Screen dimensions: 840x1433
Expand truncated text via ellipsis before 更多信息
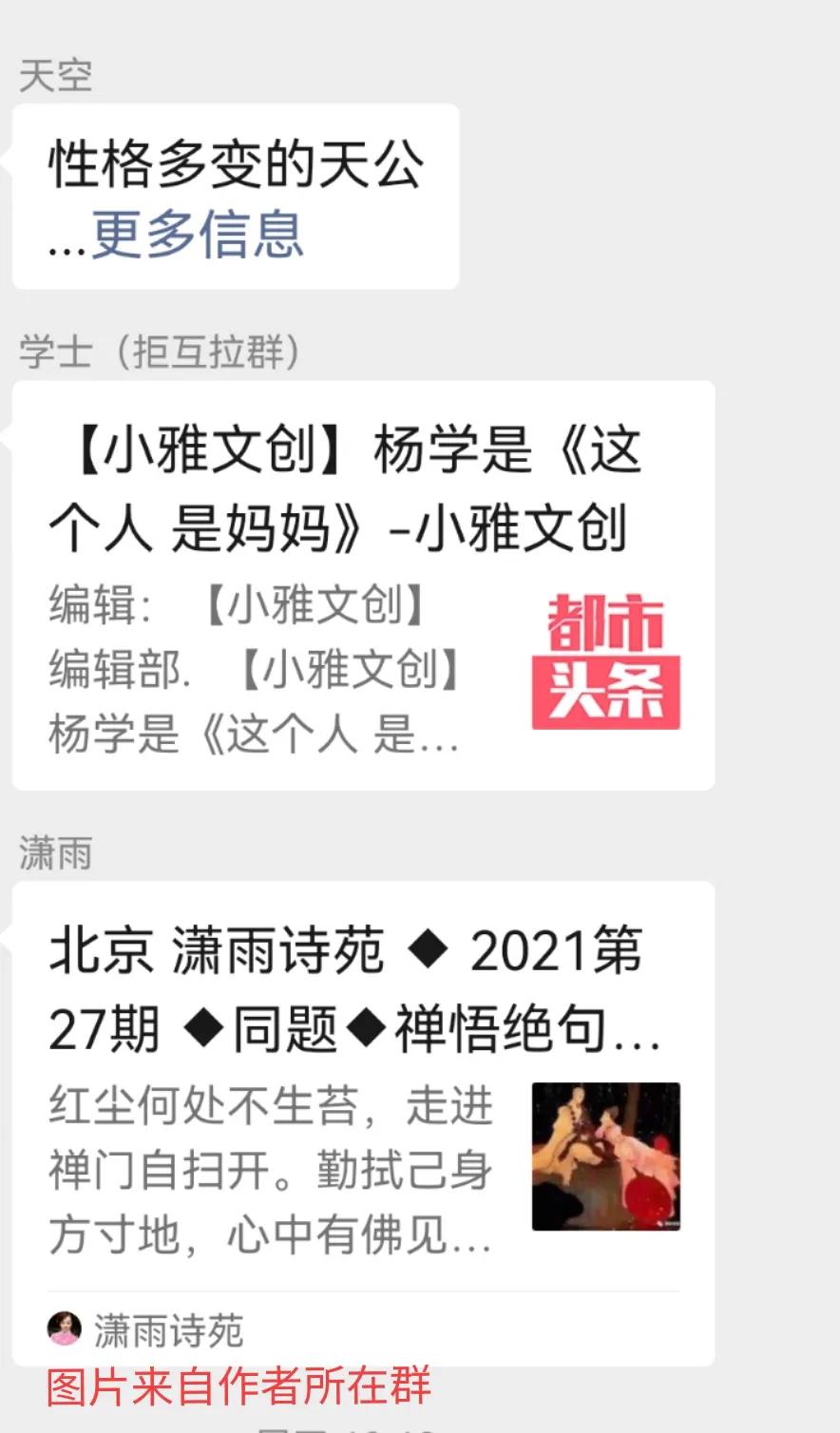pos(65,245)
